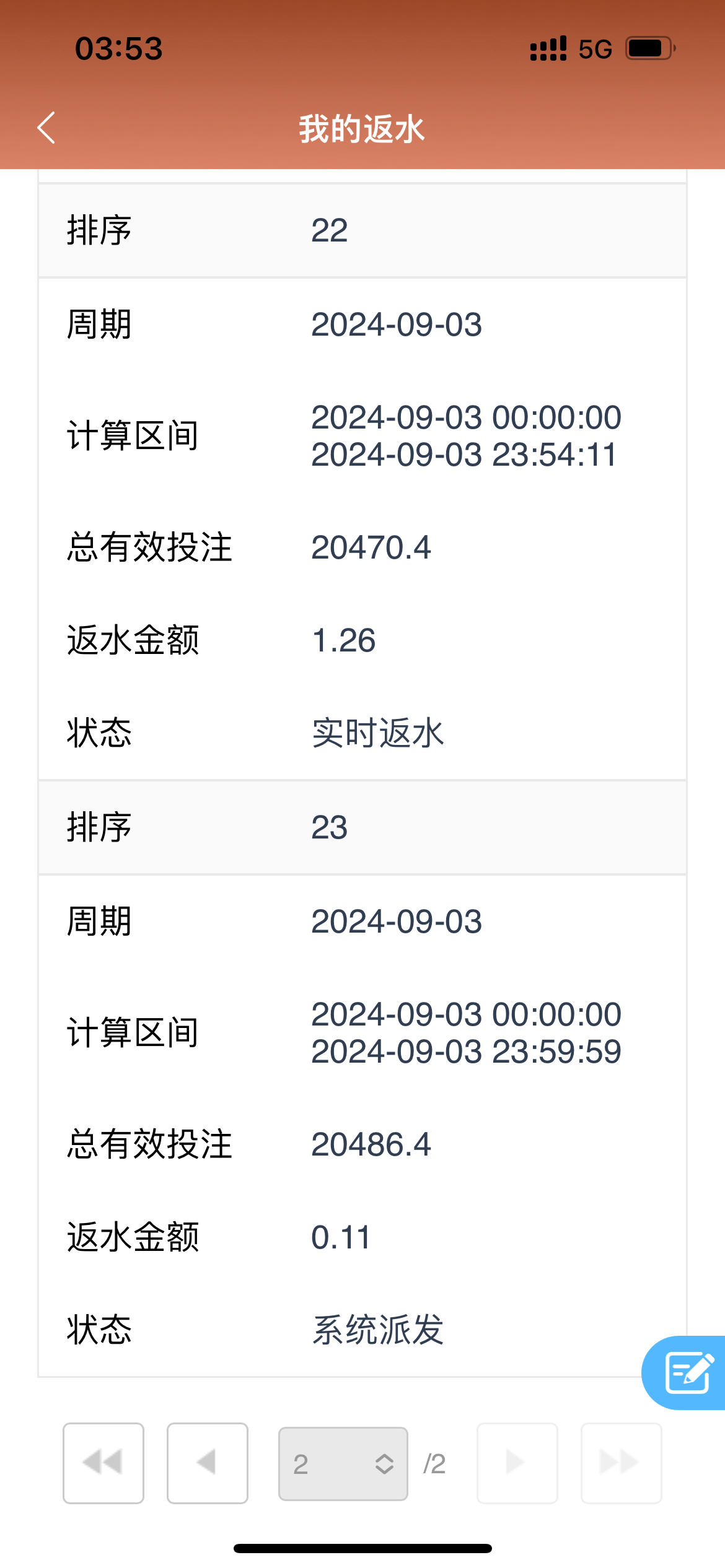Tap the page indicator label /2

pyautogui.click(x=434, y=1464)
